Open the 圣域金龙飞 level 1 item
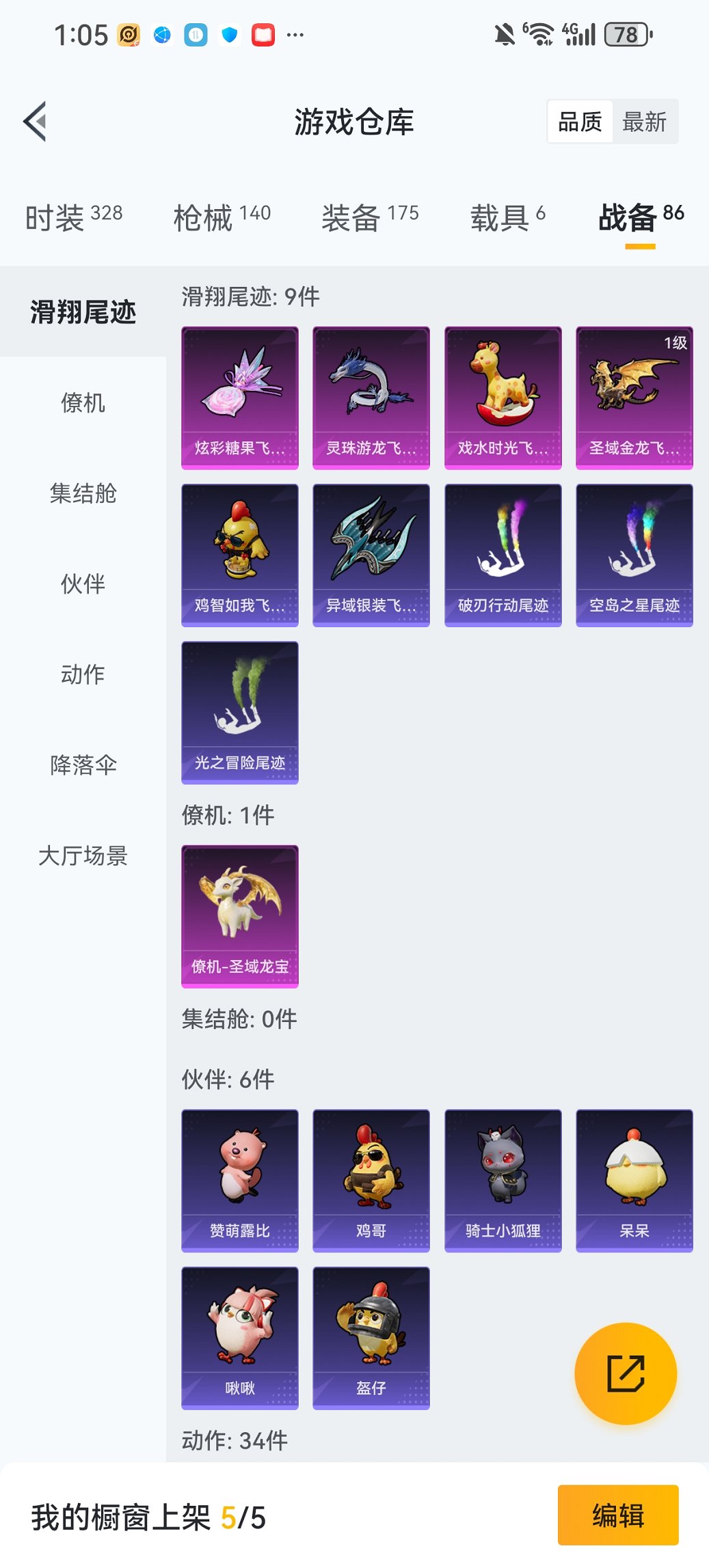Screen dimensions: 709x1568 [634, 398]
